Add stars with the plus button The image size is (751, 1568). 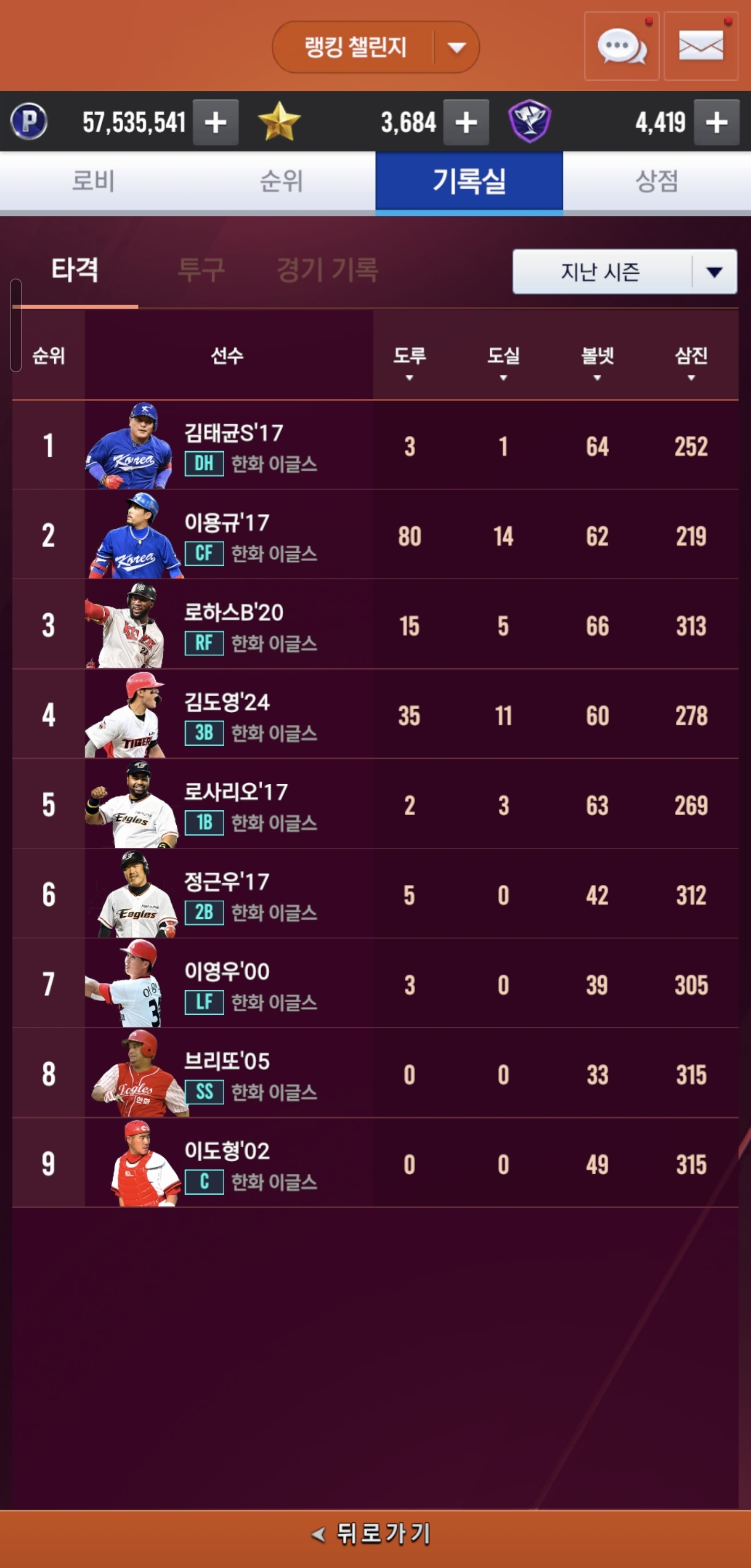pos(466,123)
